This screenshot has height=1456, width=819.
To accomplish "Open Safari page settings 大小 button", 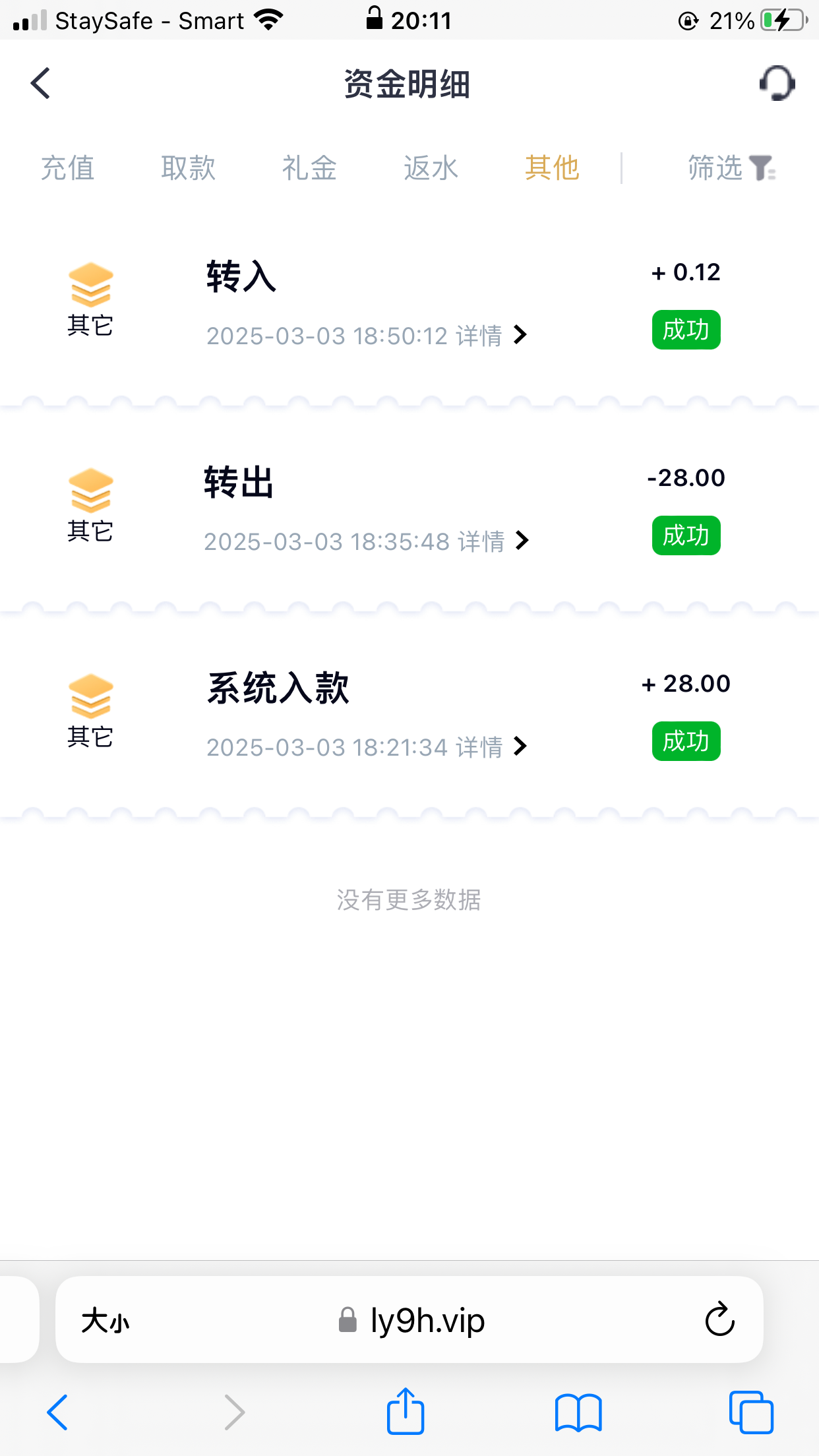I will tap(106, 1321).
